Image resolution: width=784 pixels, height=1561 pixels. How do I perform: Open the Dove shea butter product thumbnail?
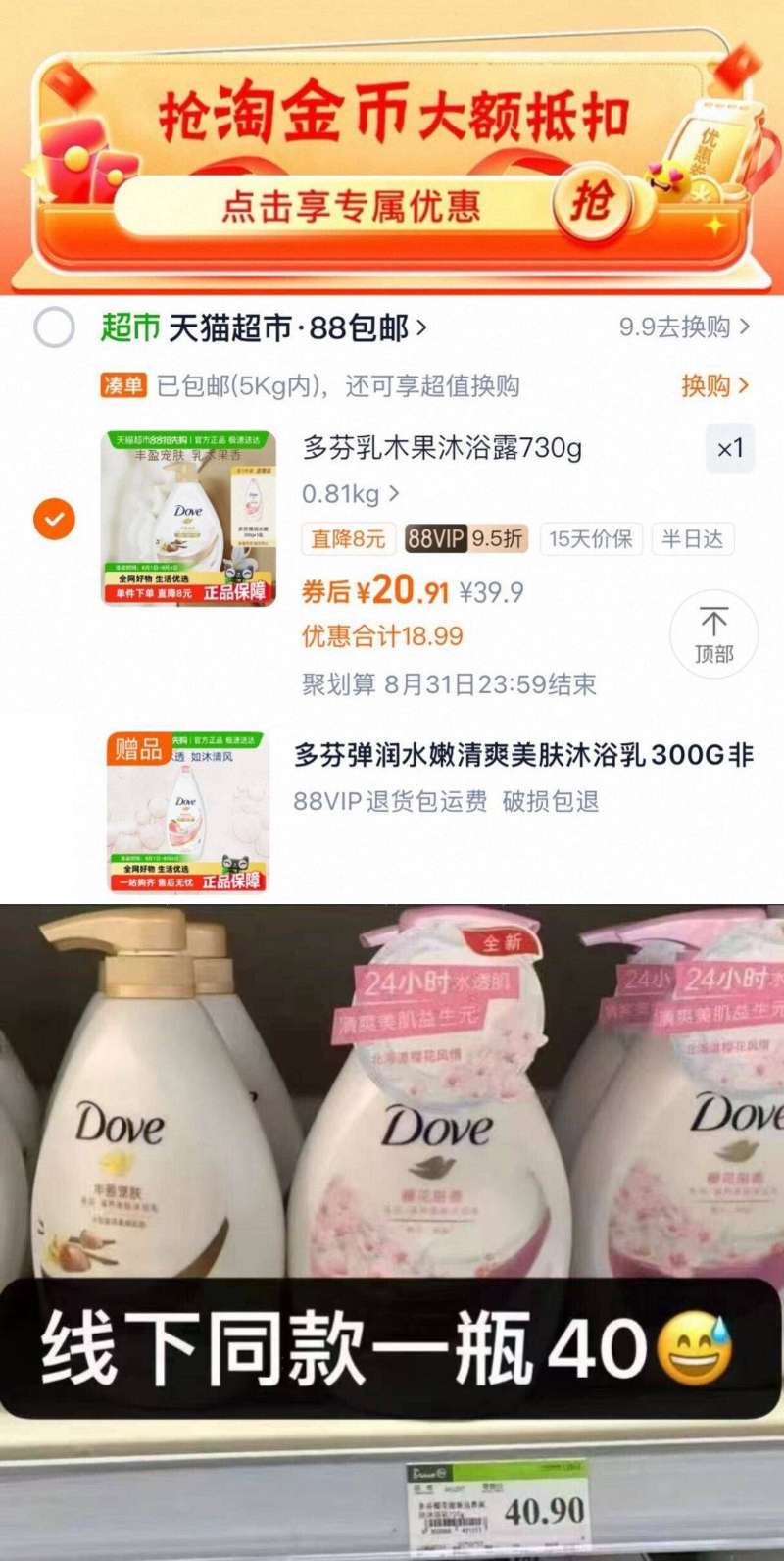pos(187,517)
